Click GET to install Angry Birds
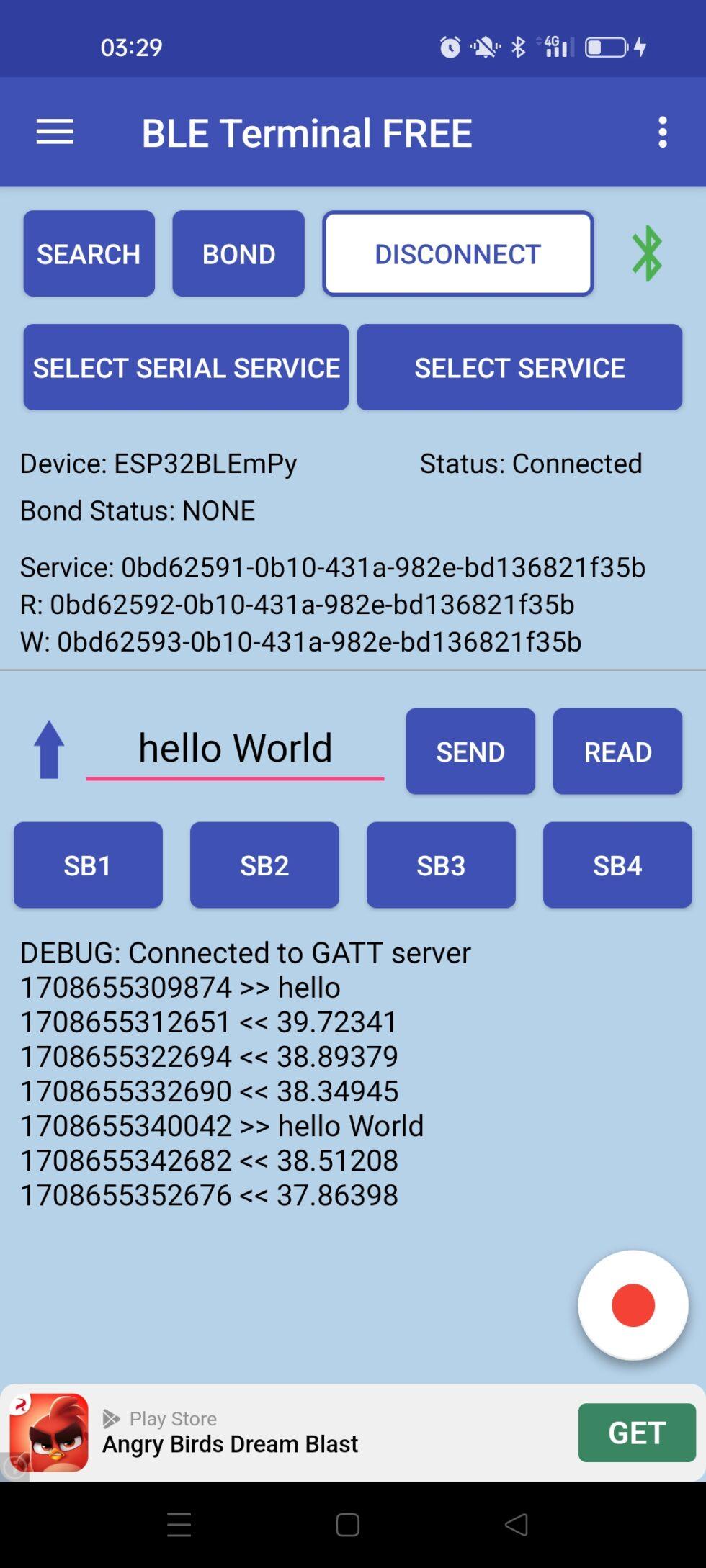706x1568 pixels. [x=637, y=1433]
